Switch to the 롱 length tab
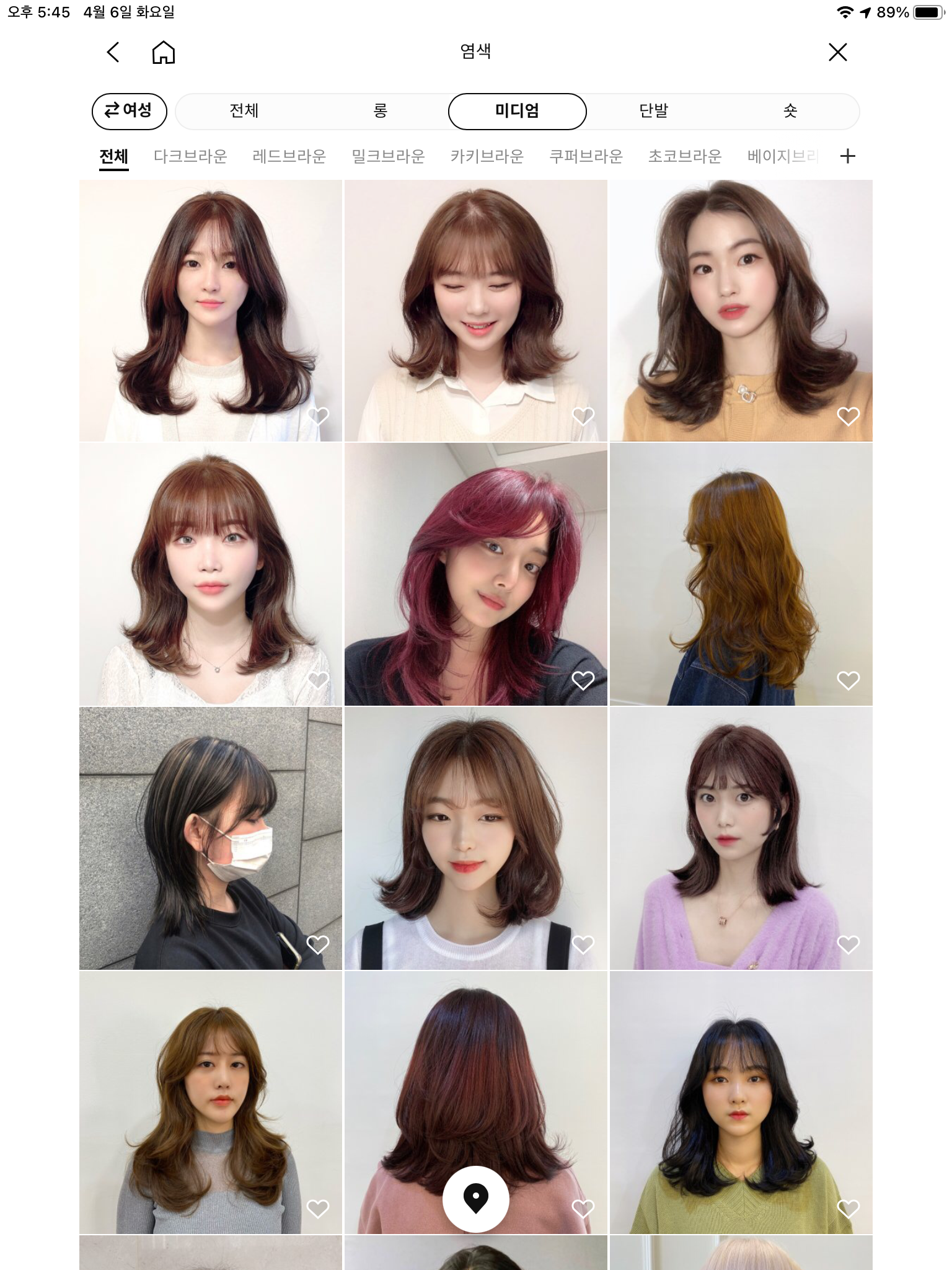Viewport: 952px width, 1270px height. [x=381, y=111]
